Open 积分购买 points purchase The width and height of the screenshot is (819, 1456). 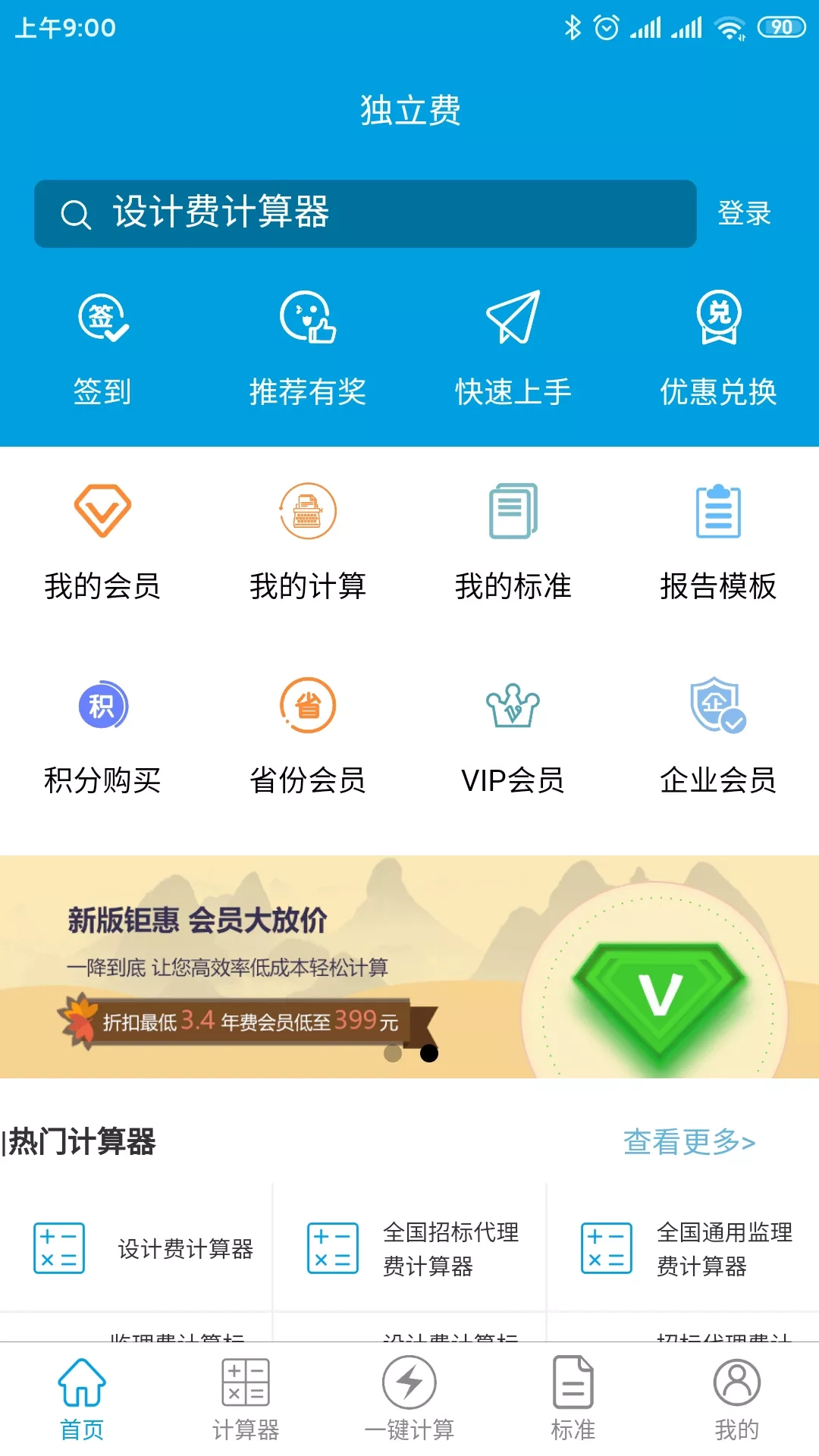pos(102,736)
